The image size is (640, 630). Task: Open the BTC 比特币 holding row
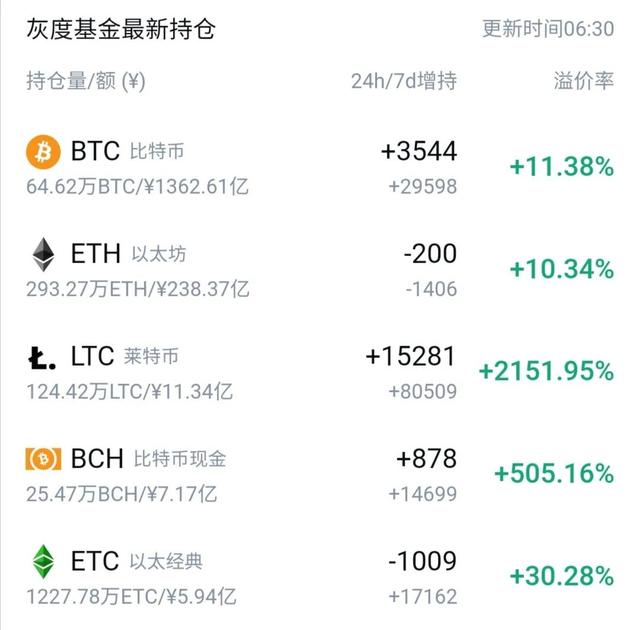[x=320, y=165]
